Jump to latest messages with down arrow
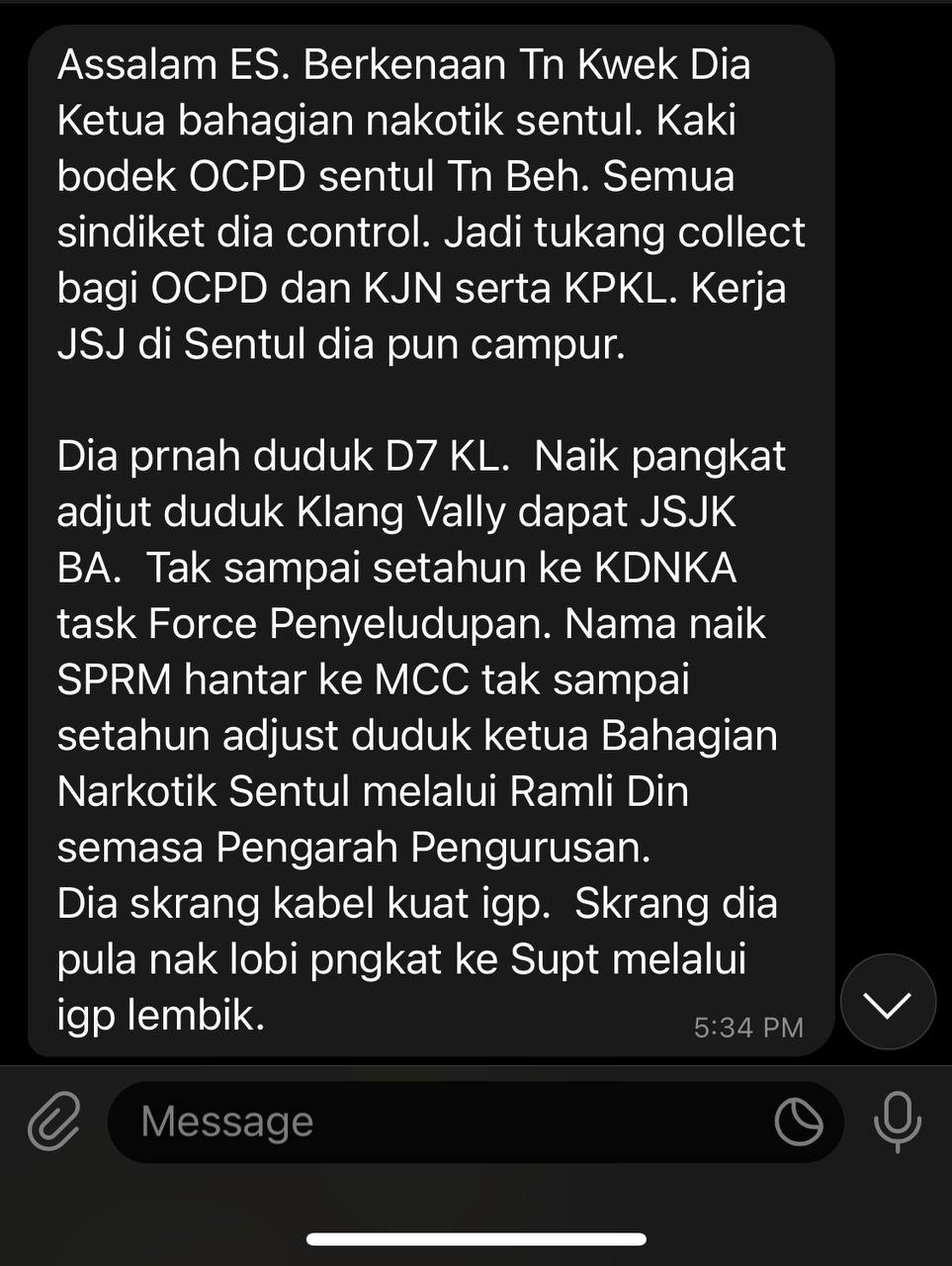 888,1003
